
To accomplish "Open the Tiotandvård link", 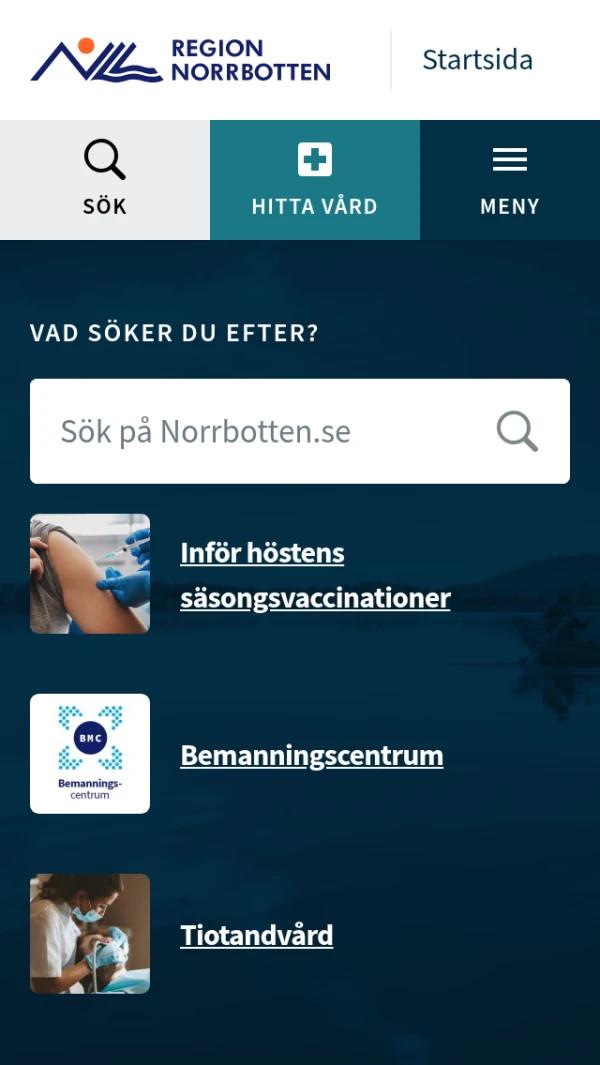I will point(256,935).
